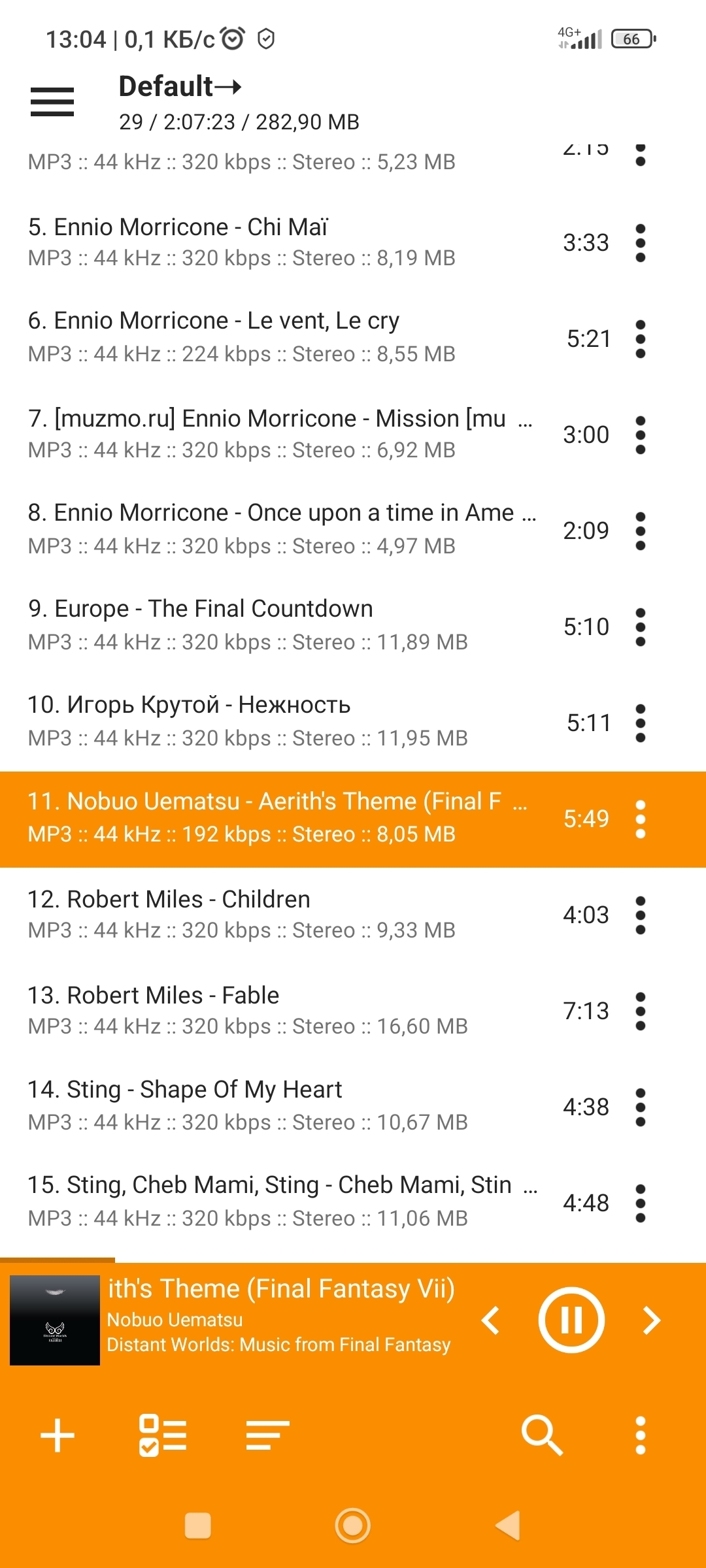Open options for Игорь Крутой - Нежность
The width and height of the screenshot is (706, 1568).
pyautogui.click(x=640, y=723)
